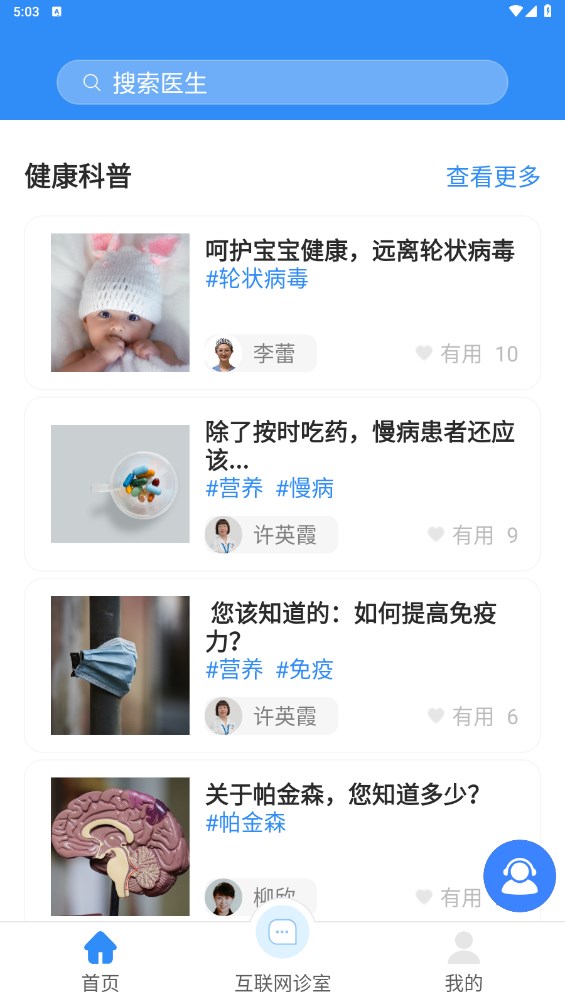The image size is (565, 1004).
Task: Go to the 首页 tab
Action: point(101,962)
